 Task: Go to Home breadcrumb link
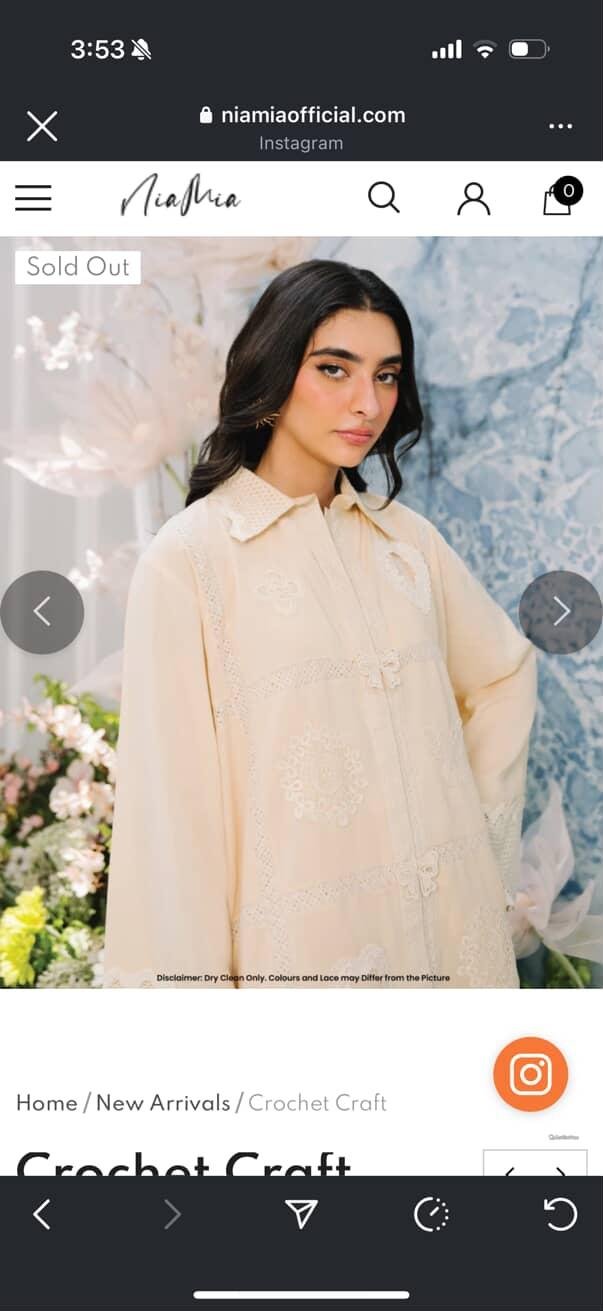(x=47, y=1103)
